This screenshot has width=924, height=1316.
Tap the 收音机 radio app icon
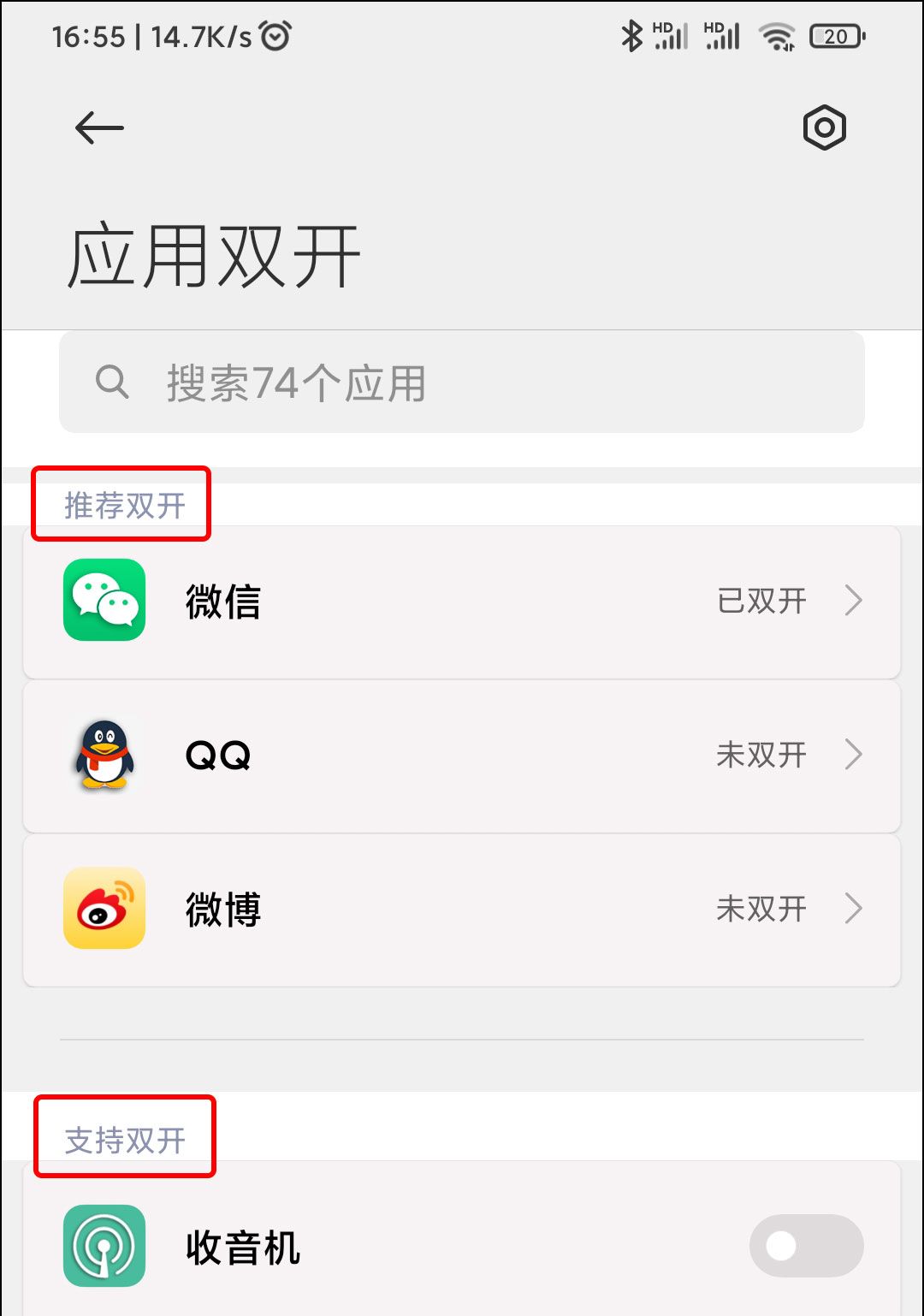coord(103,1248)
